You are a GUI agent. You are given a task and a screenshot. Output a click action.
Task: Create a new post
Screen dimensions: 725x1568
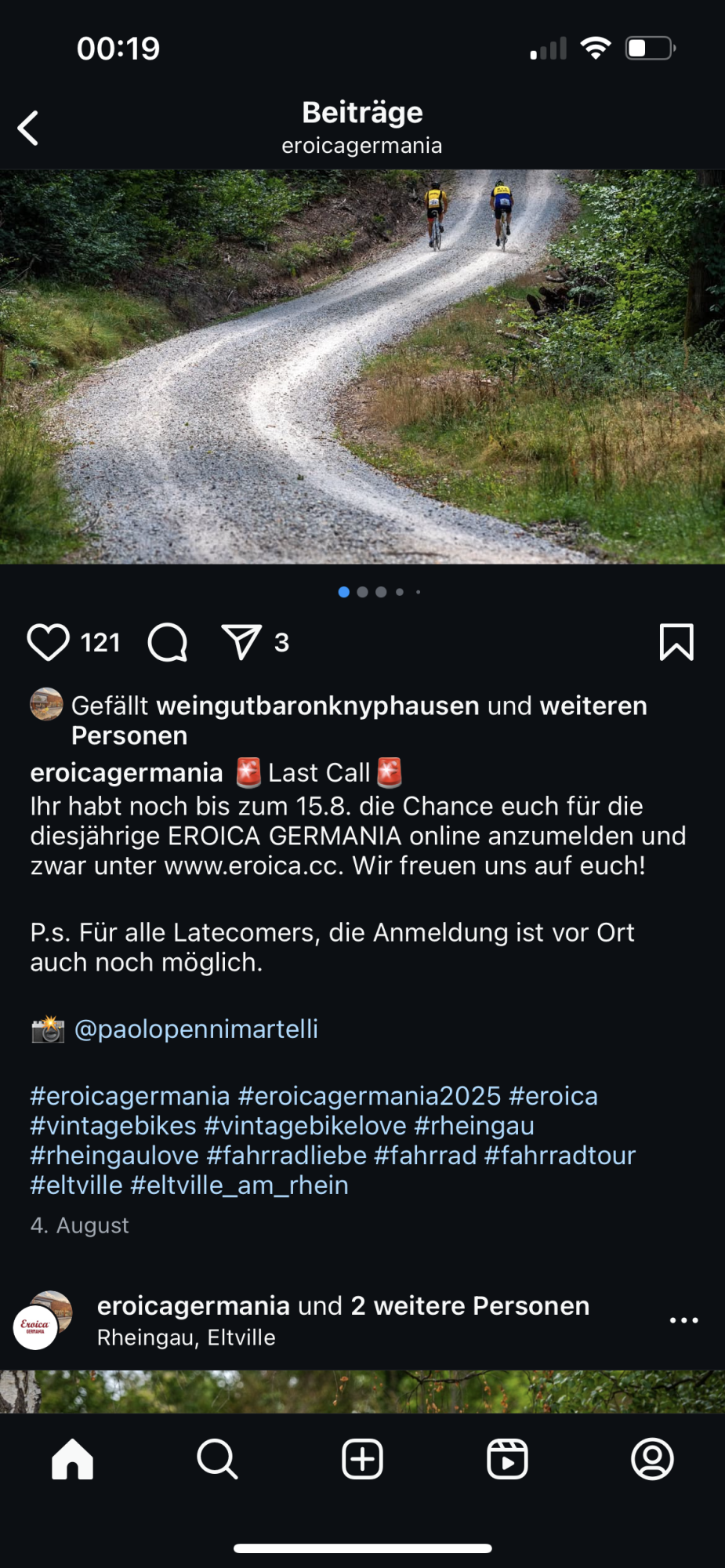tap(362, 1459)
